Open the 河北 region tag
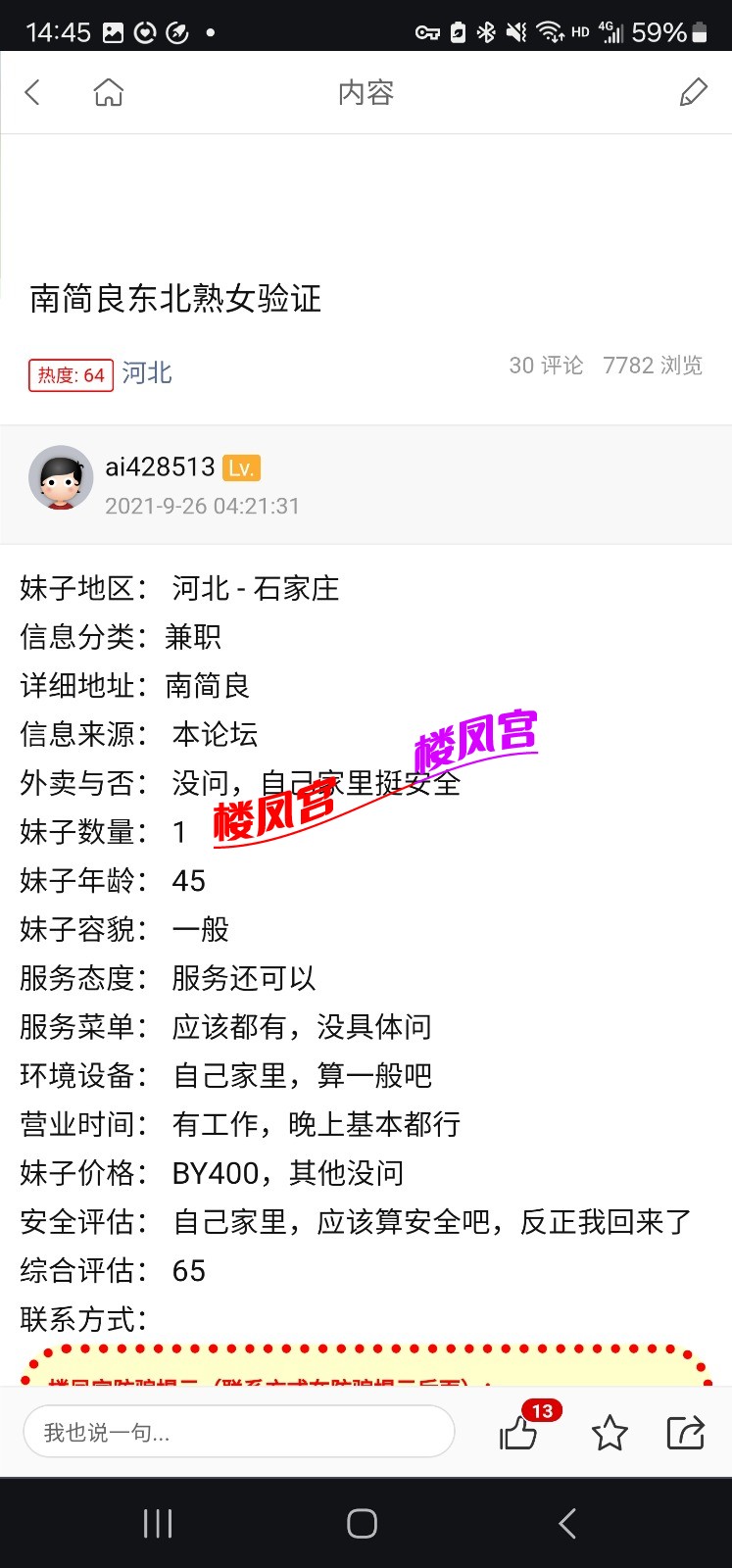The width and height of the screenshot is (732, 1568). coord(147,373)
